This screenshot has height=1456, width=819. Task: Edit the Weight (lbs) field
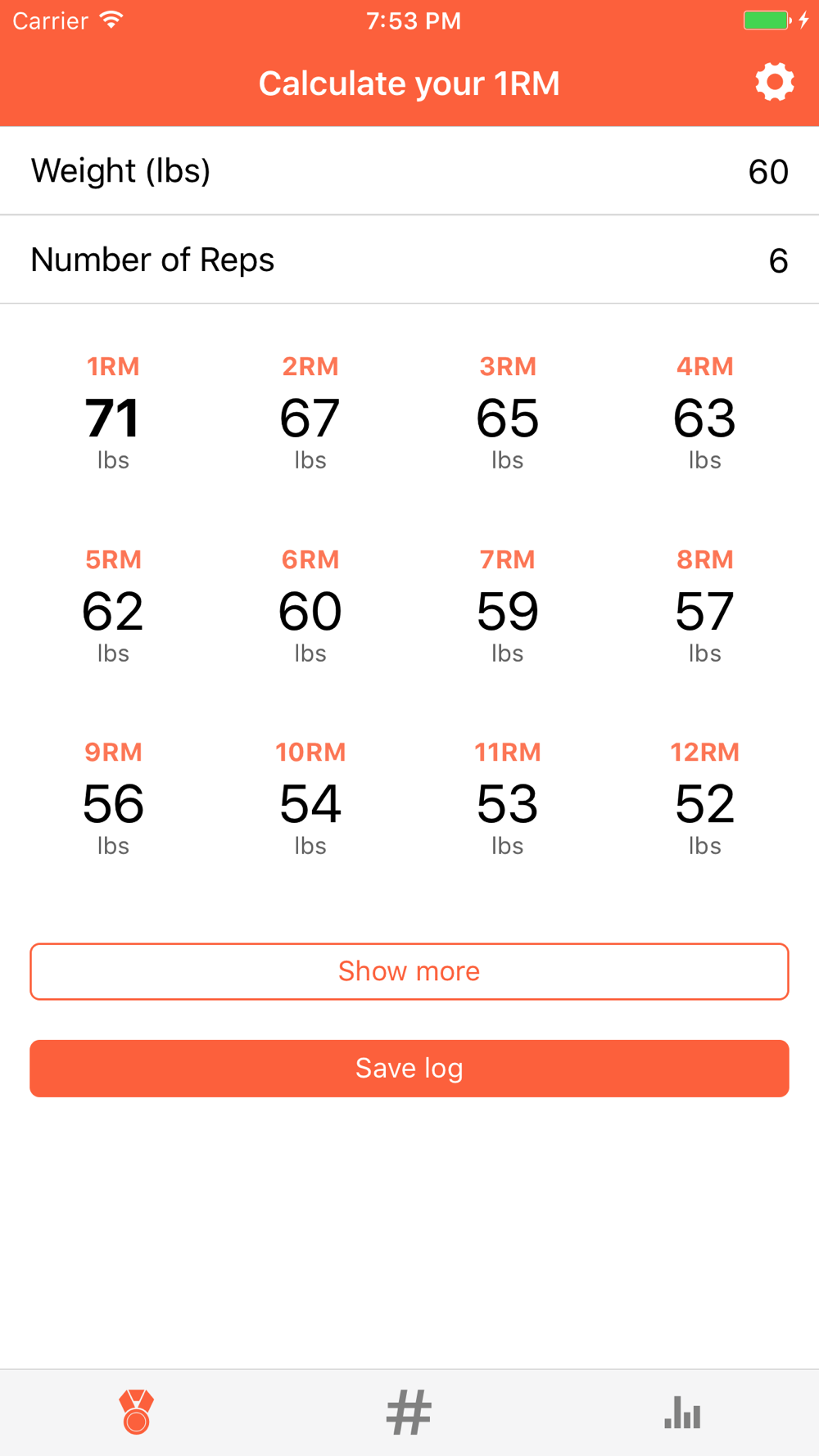tap(409, 171)
